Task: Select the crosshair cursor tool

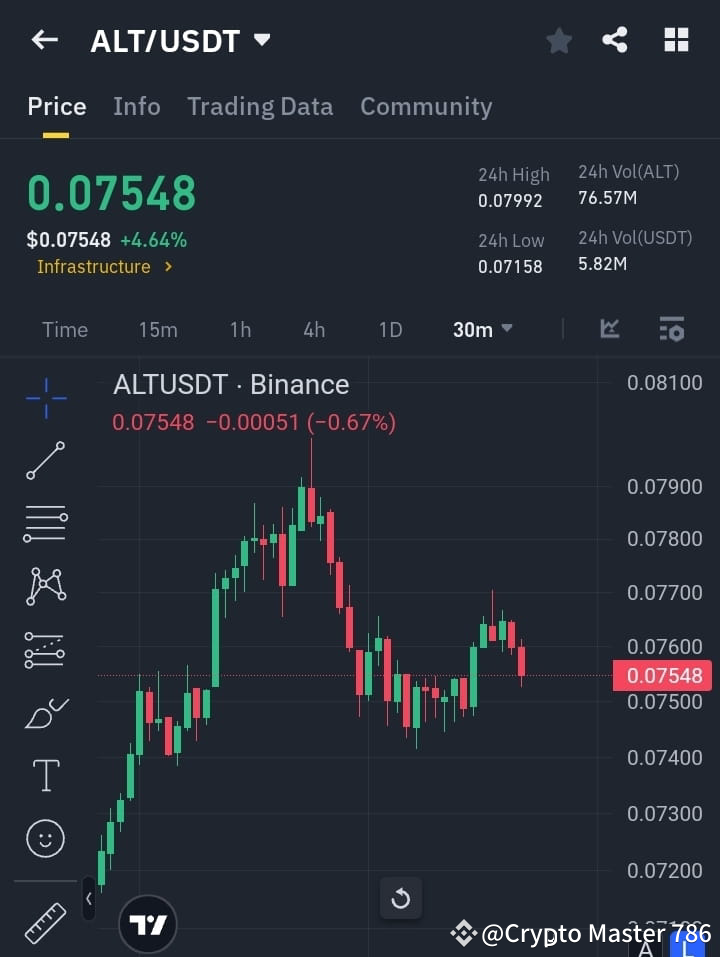Action: 44,398
